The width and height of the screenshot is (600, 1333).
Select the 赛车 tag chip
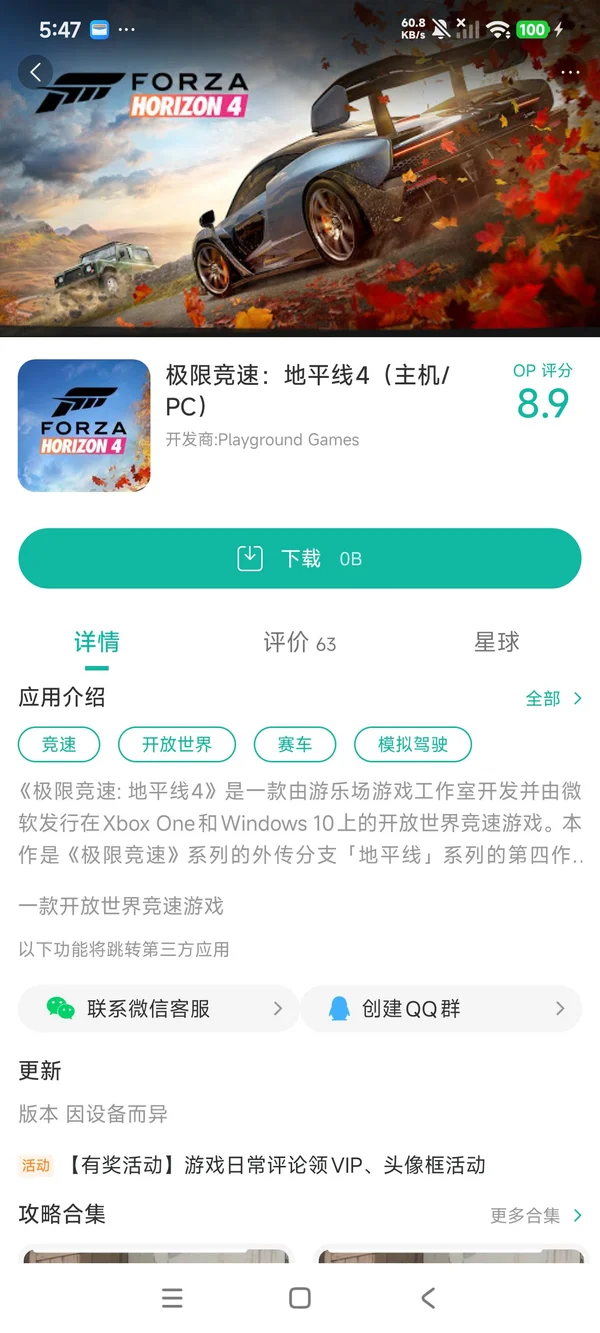pos(295,744)
